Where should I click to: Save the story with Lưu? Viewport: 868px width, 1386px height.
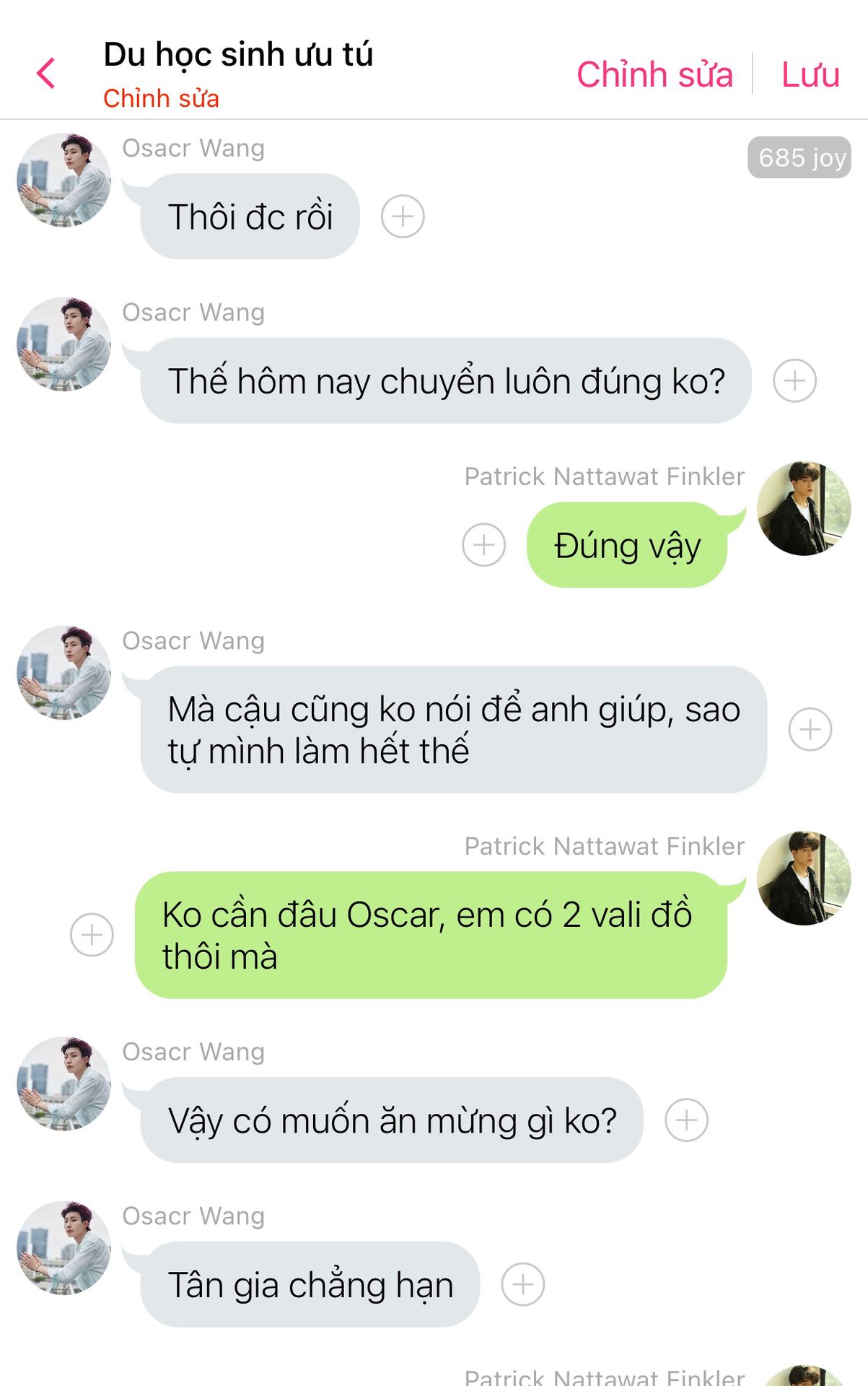[810, 74]
